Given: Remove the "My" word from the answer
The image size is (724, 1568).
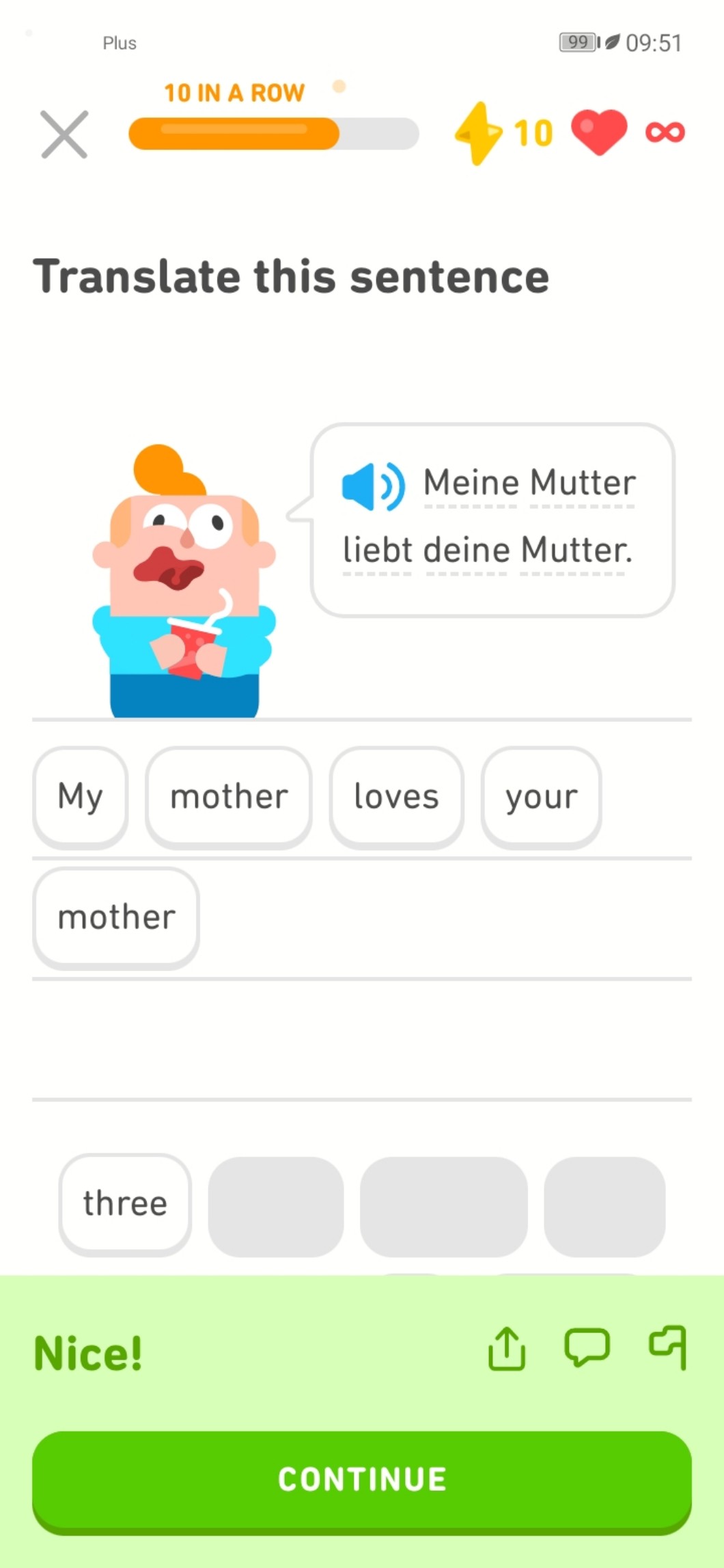Looking at the screenshot, I should click(x=81, y=796).
